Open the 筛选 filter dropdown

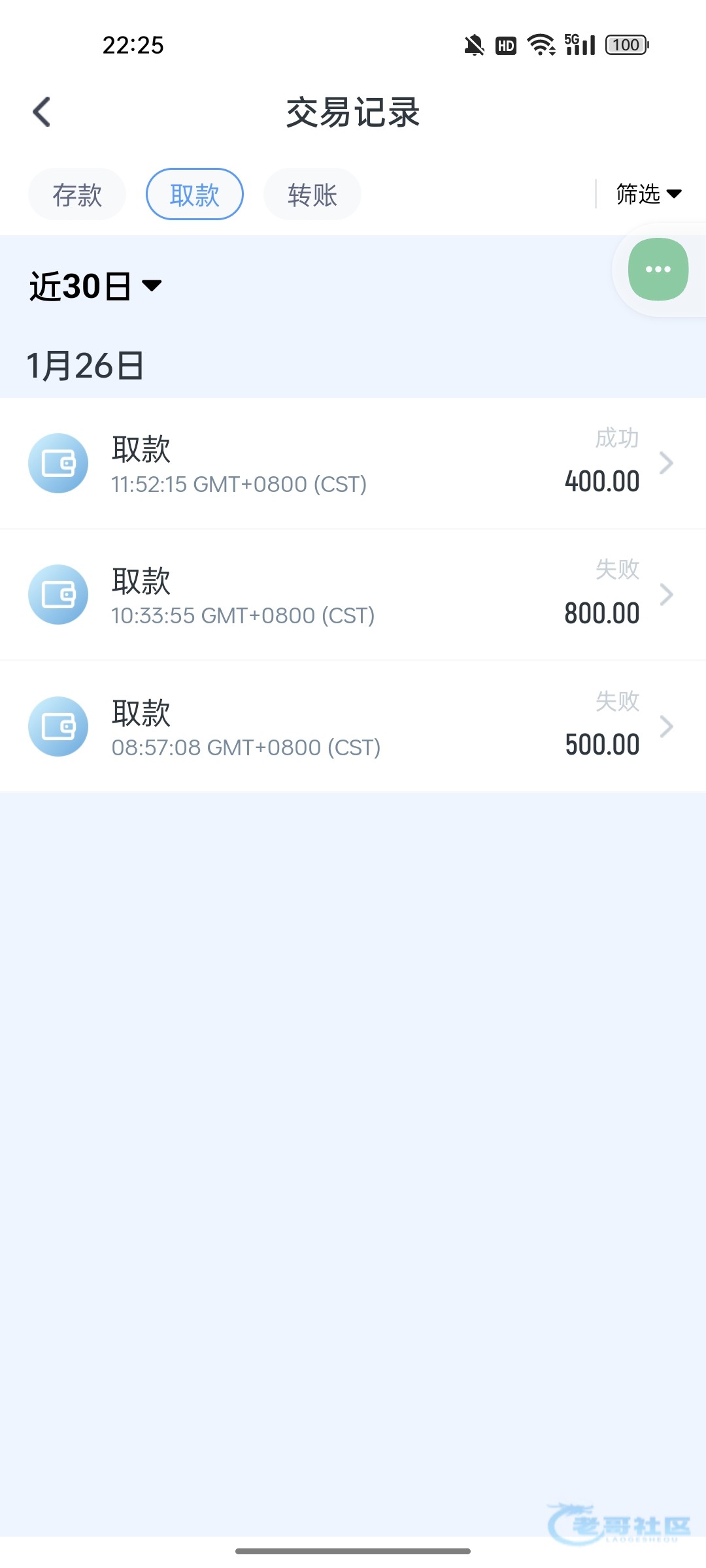648,194
